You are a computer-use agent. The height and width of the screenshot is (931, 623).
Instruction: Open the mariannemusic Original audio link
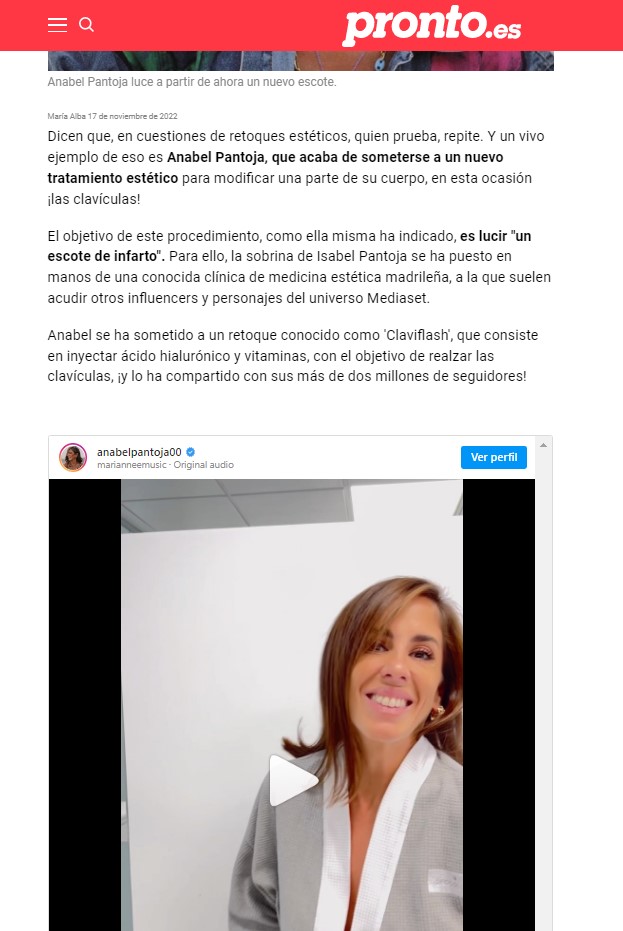[165, 466]
